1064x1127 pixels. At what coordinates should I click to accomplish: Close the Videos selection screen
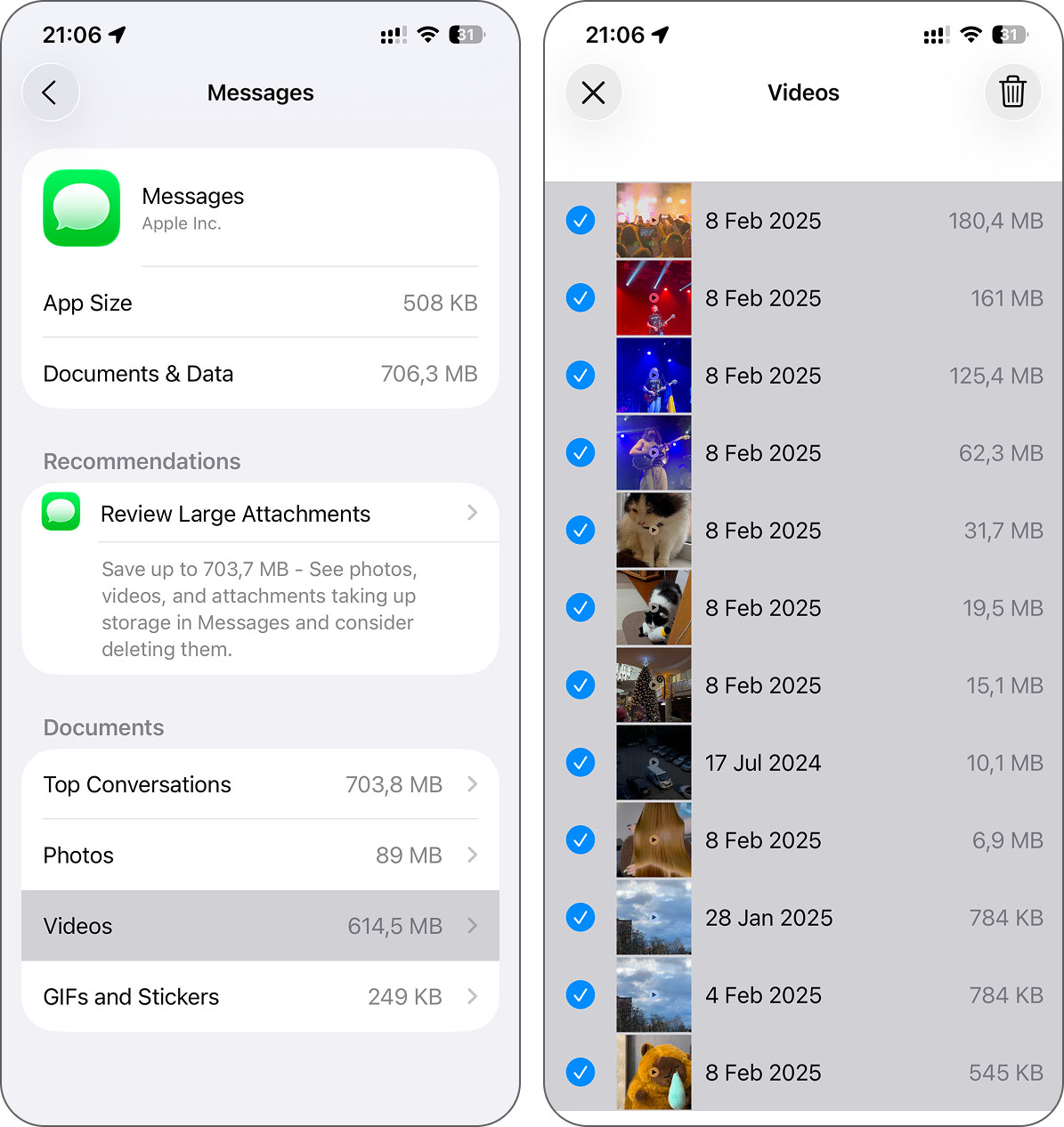pos(593,93)
